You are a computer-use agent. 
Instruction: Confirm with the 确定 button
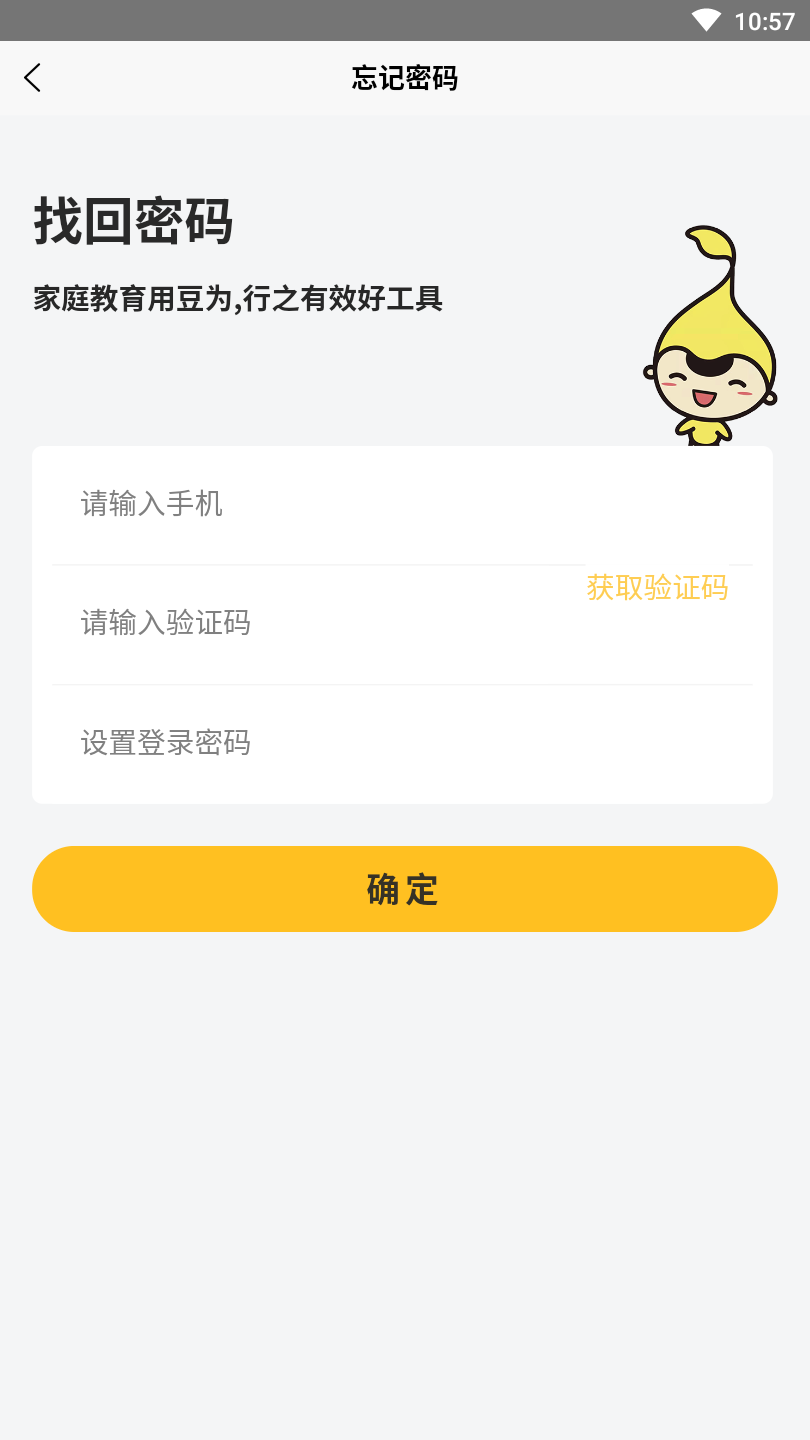pos(404,889)
